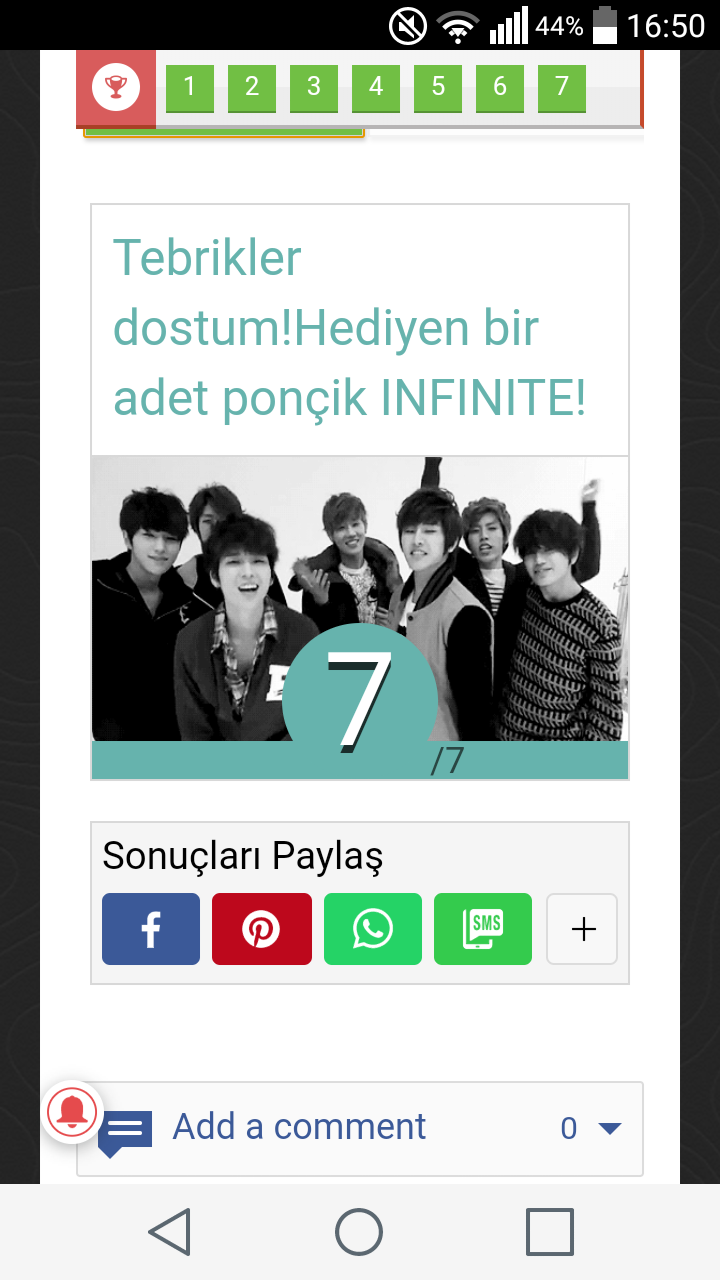Image resolution: width=720 pixels, height=1280 pixels.
Task: Tap the trophy icon in the quiz bar
Action: point(116,87)
